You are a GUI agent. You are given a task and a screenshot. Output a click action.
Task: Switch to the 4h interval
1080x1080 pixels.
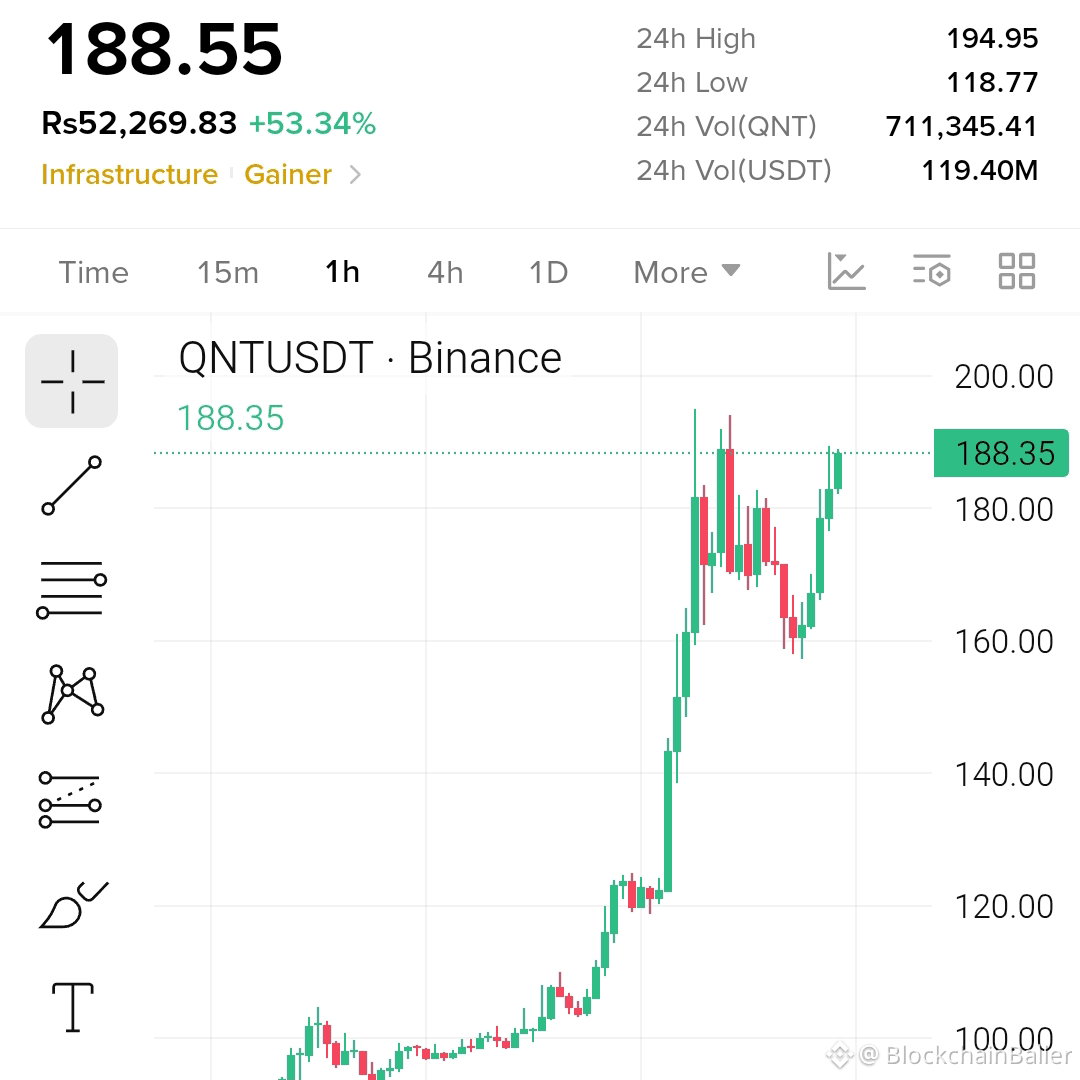click(445, 273)
